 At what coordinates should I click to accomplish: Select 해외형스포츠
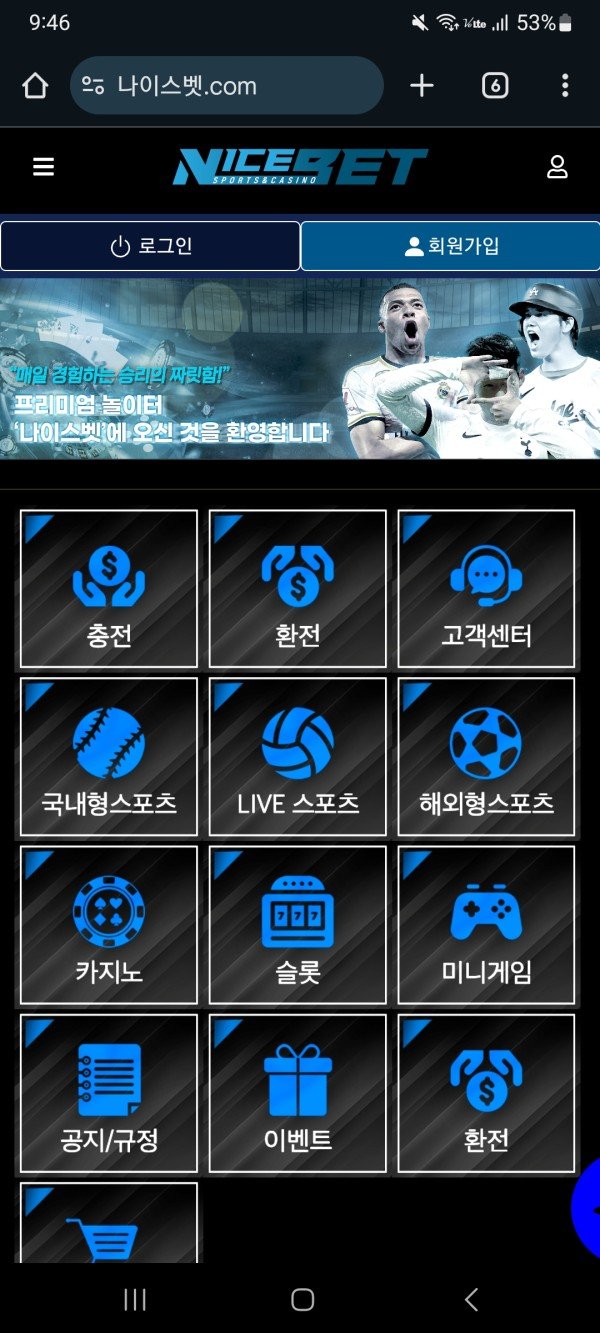tap(486, 757)
